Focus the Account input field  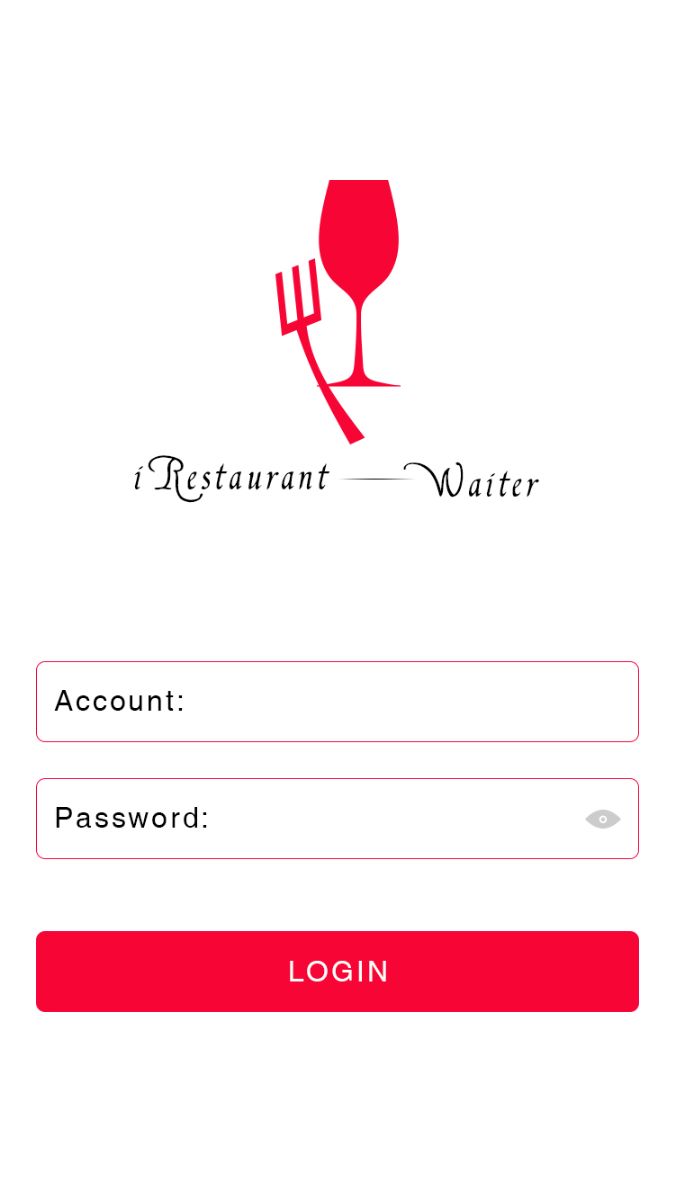coord(400,701)
